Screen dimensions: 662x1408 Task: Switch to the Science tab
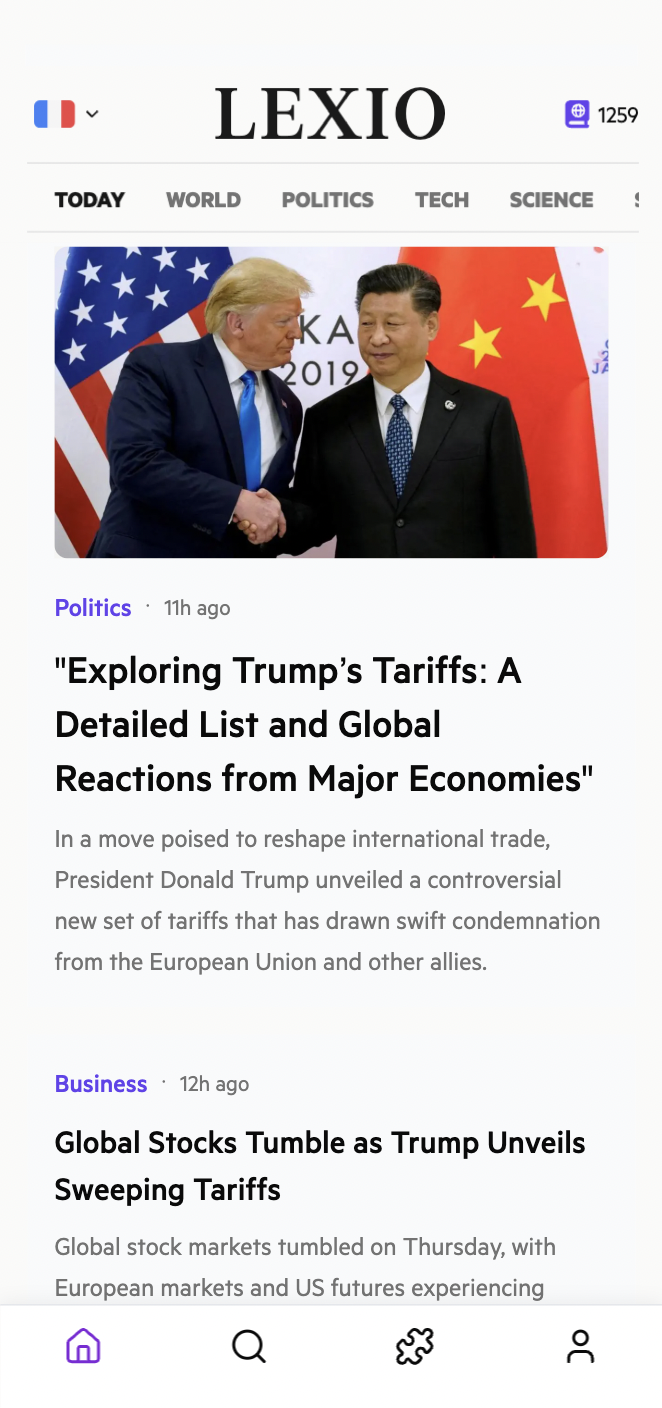pos(551,200)
